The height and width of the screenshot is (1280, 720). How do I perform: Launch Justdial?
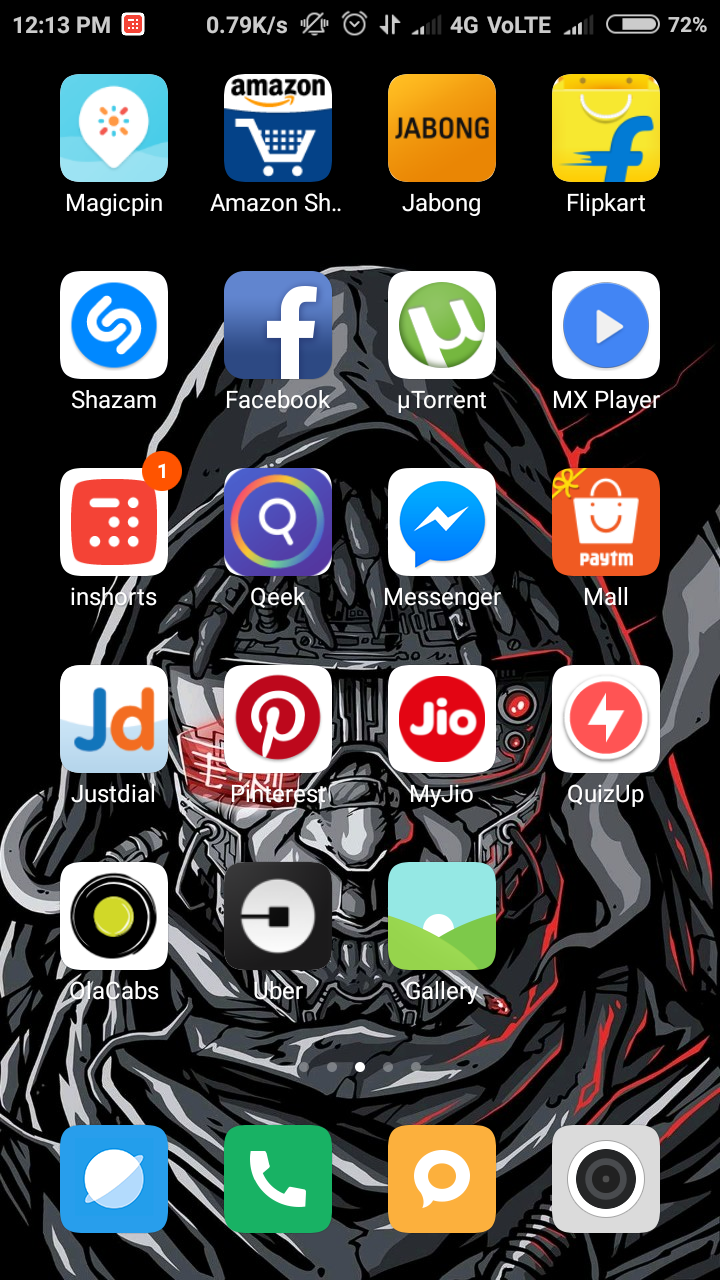pyautogui.click(x=114, y=719)
